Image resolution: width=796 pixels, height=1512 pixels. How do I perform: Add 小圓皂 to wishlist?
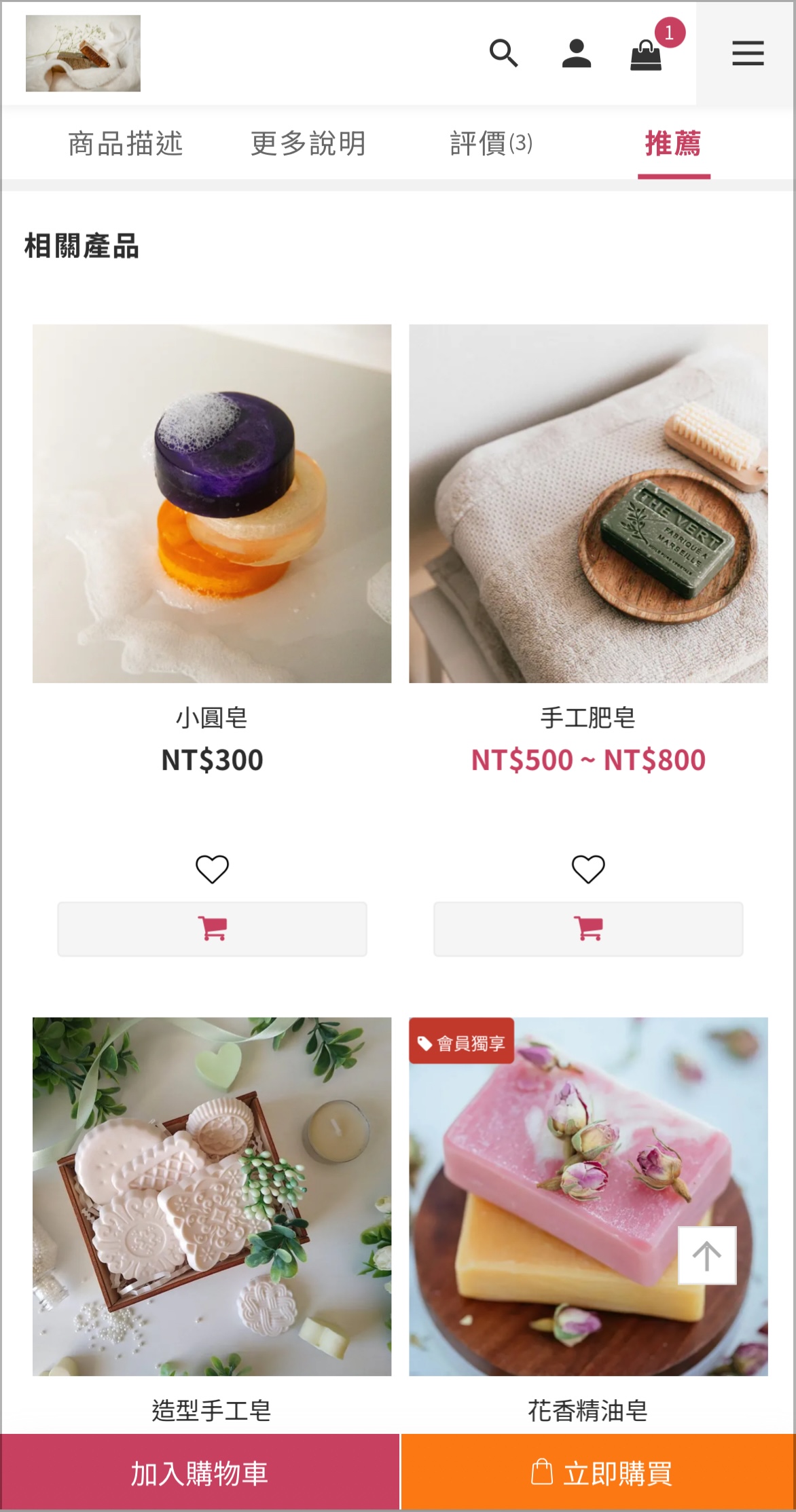point(212,869)
